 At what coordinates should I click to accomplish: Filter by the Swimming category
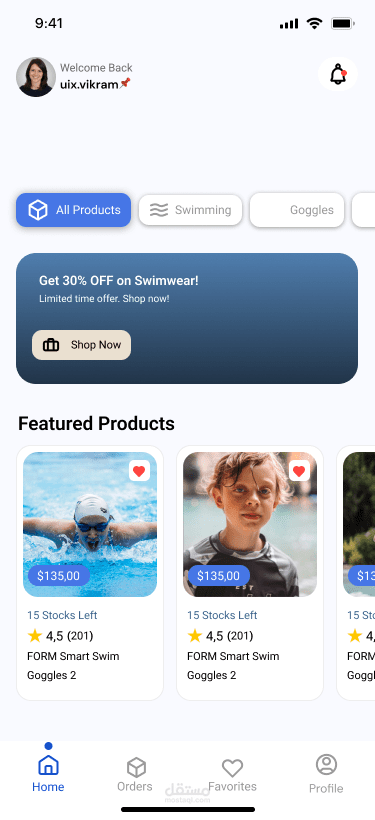tap(190, 210)
